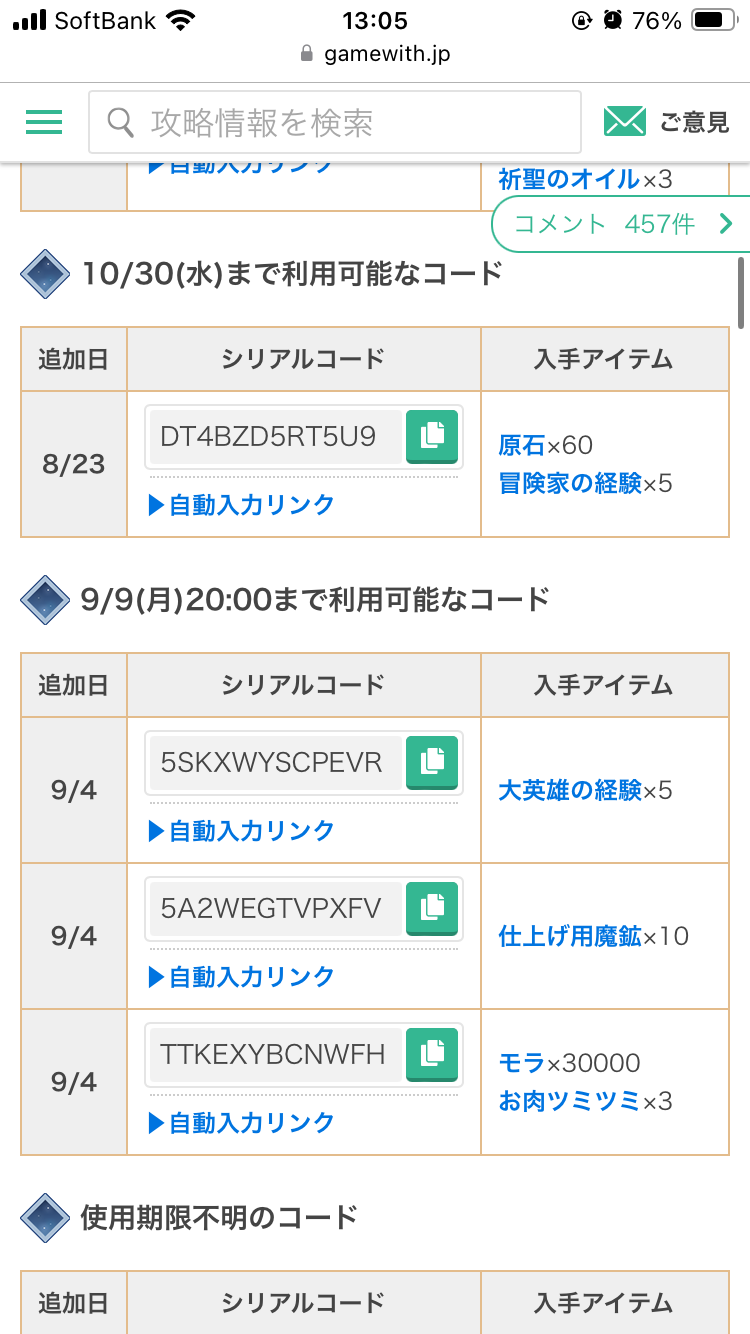
Task: Open 自動入力リンク under 5A2WEGTVPXFV
Action: tap(241, 977)
